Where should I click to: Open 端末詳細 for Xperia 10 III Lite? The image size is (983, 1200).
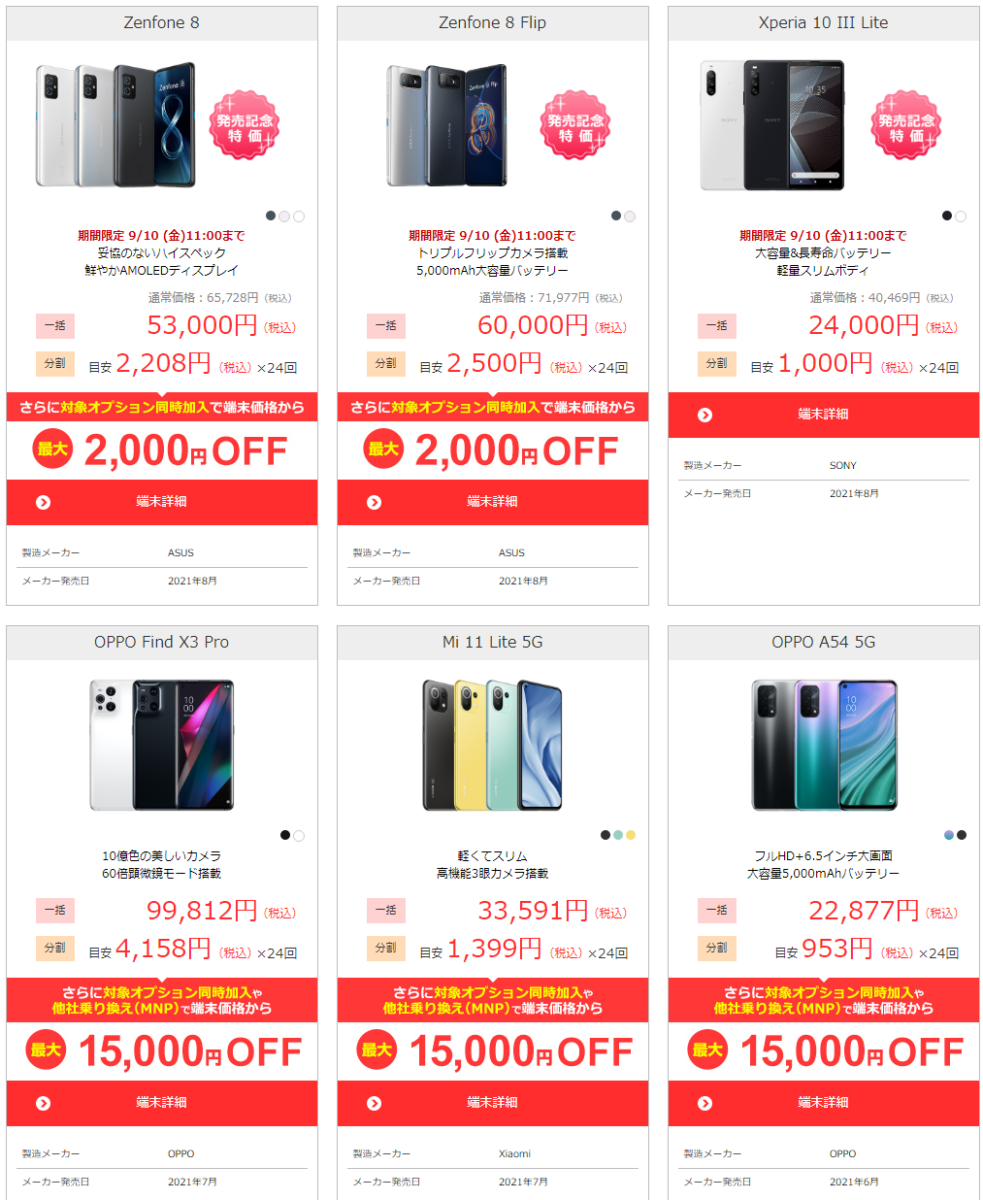823,414
